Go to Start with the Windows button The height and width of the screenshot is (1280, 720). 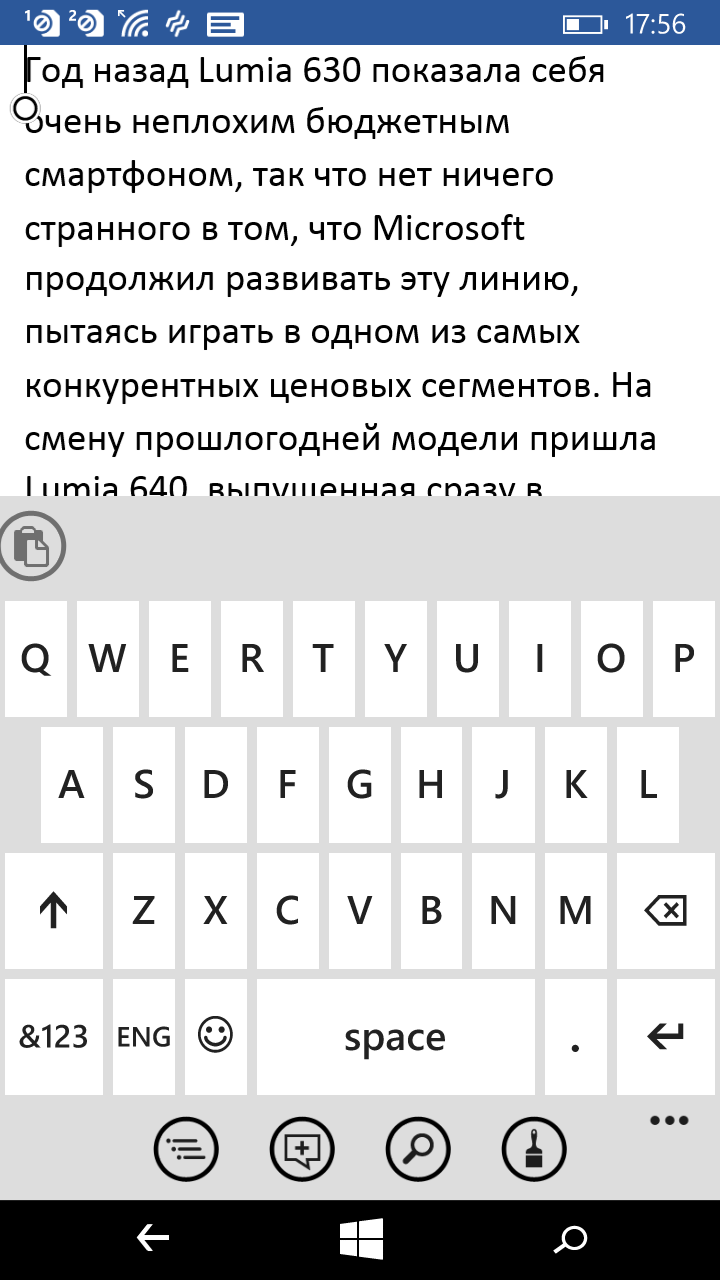click(x=360, y=1240)
